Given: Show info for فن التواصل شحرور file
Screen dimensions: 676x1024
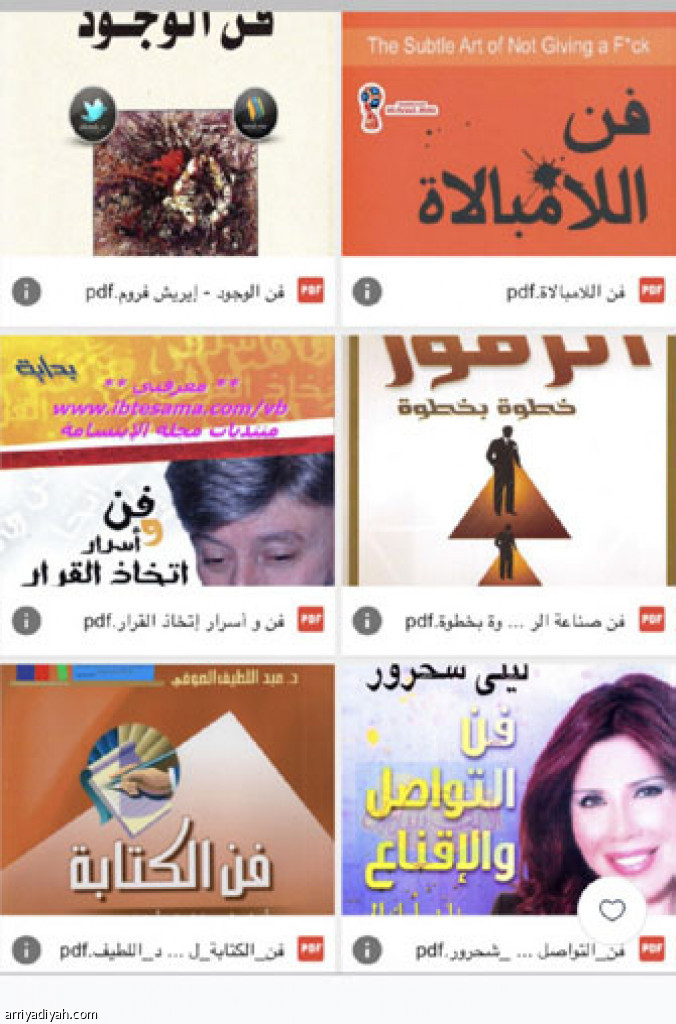Looking at the screenshot, I should point(367,949).
